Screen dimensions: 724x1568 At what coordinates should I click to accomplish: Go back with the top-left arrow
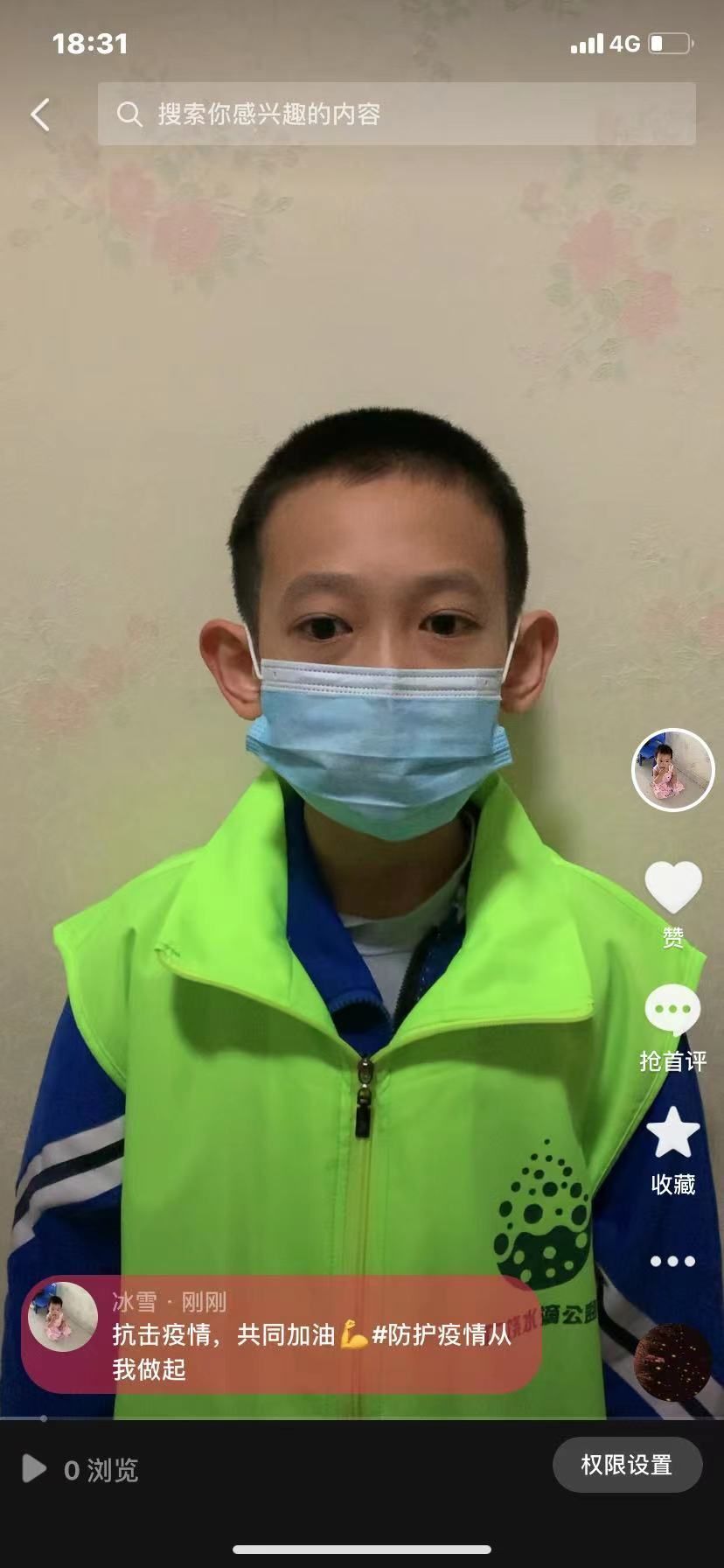click(40, 115)
